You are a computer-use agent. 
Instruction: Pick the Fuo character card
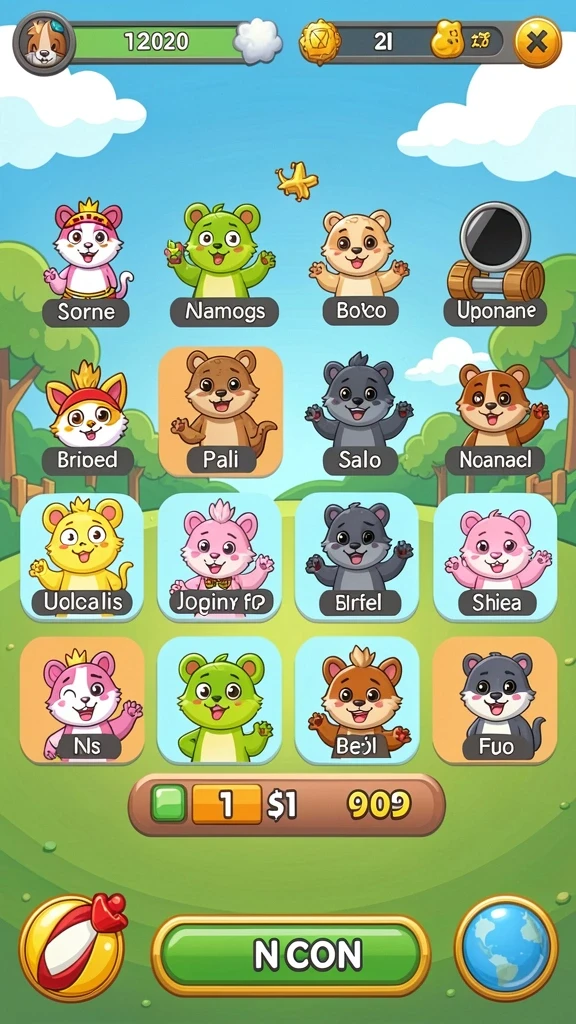click(x=495, y=700)
